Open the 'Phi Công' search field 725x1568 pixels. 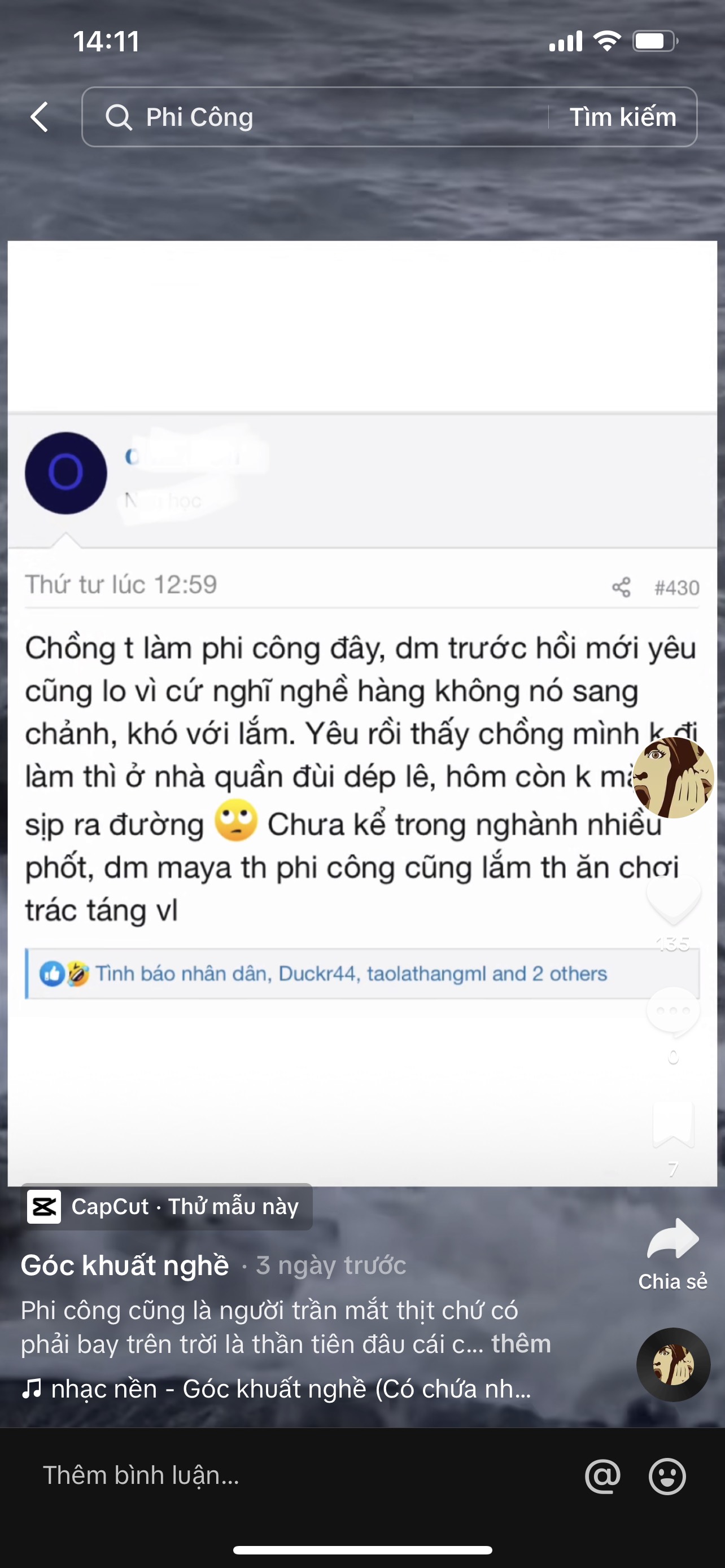[317, 117]
